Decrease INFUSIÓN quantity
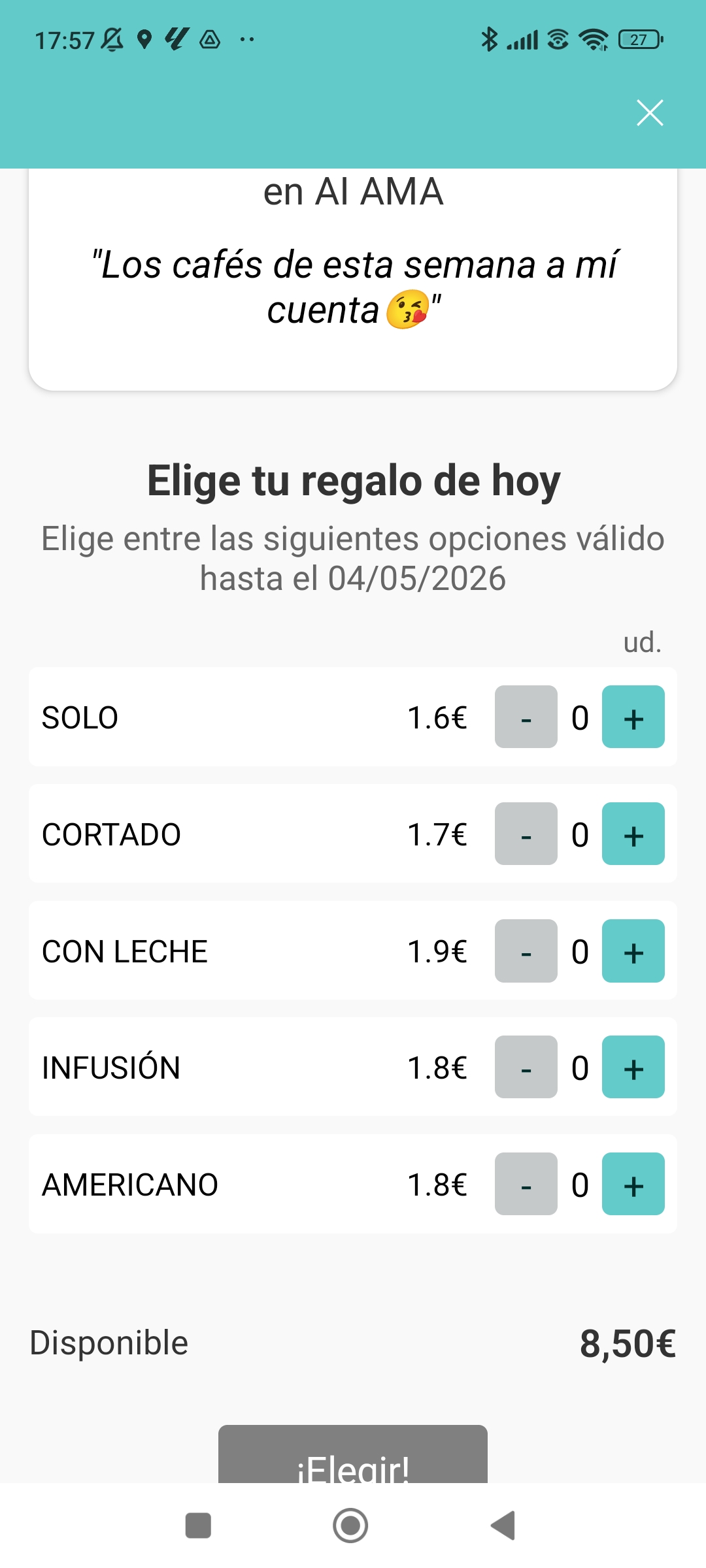 click(526, 1068)
